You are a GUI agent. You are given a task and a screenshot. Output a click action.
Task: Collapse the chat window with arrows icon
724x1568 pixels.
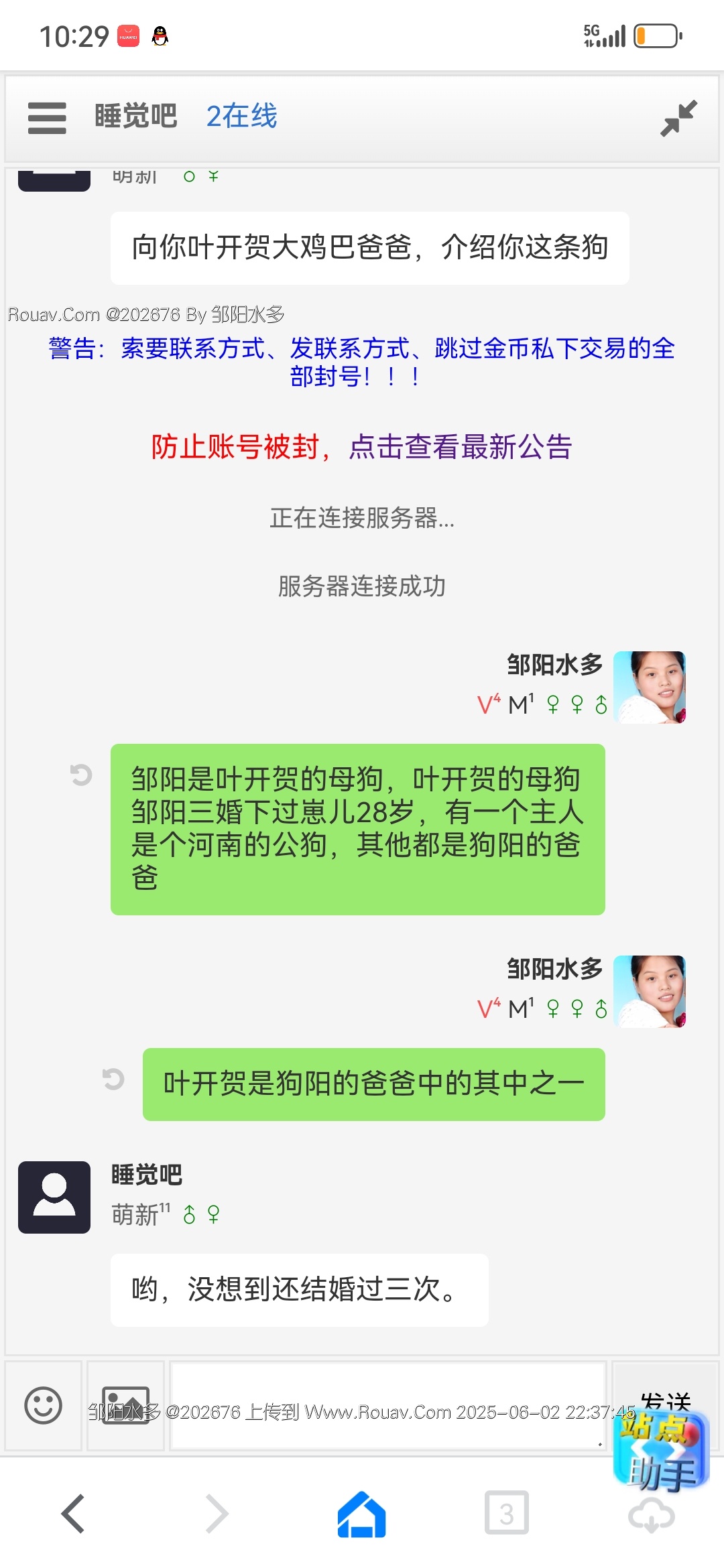click(x=678, y=118)
